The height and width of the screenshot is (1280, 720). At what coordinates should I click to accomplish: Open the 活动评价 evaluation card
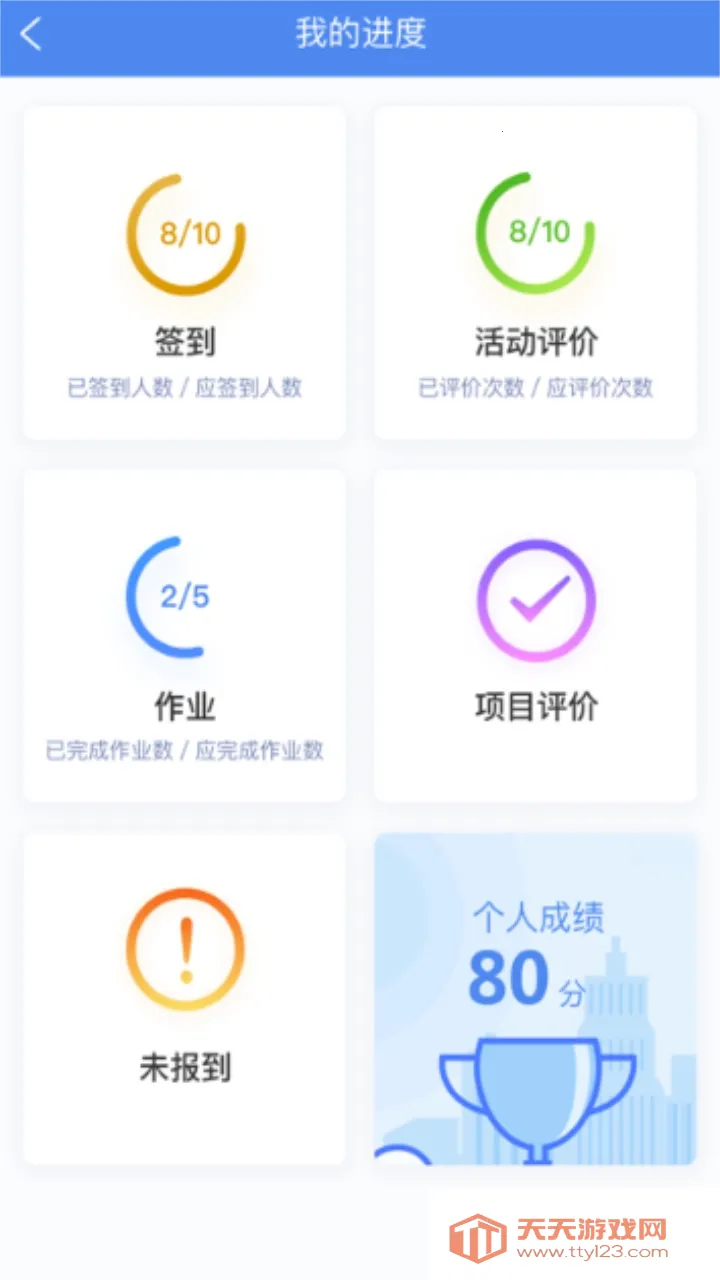(x=534, y=275)
